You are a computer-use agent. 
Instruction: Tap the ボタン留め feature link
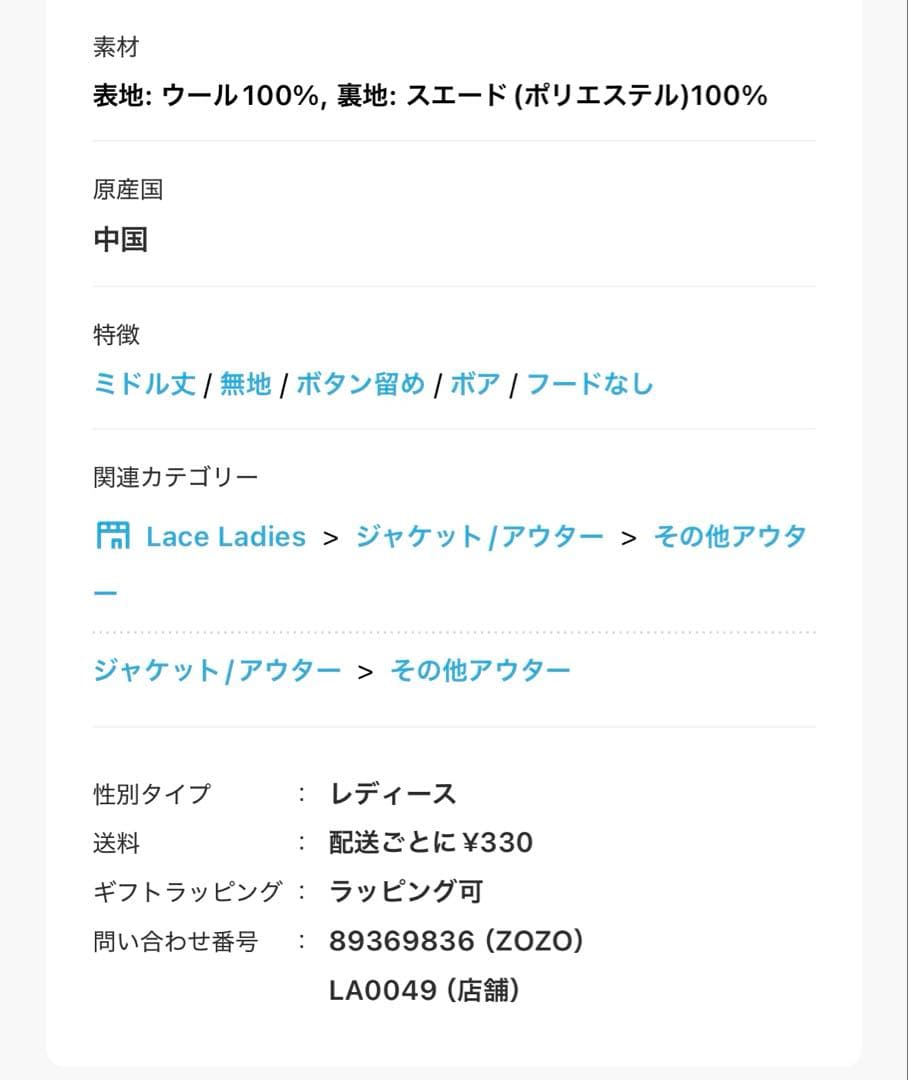click(x=360, y=384)
